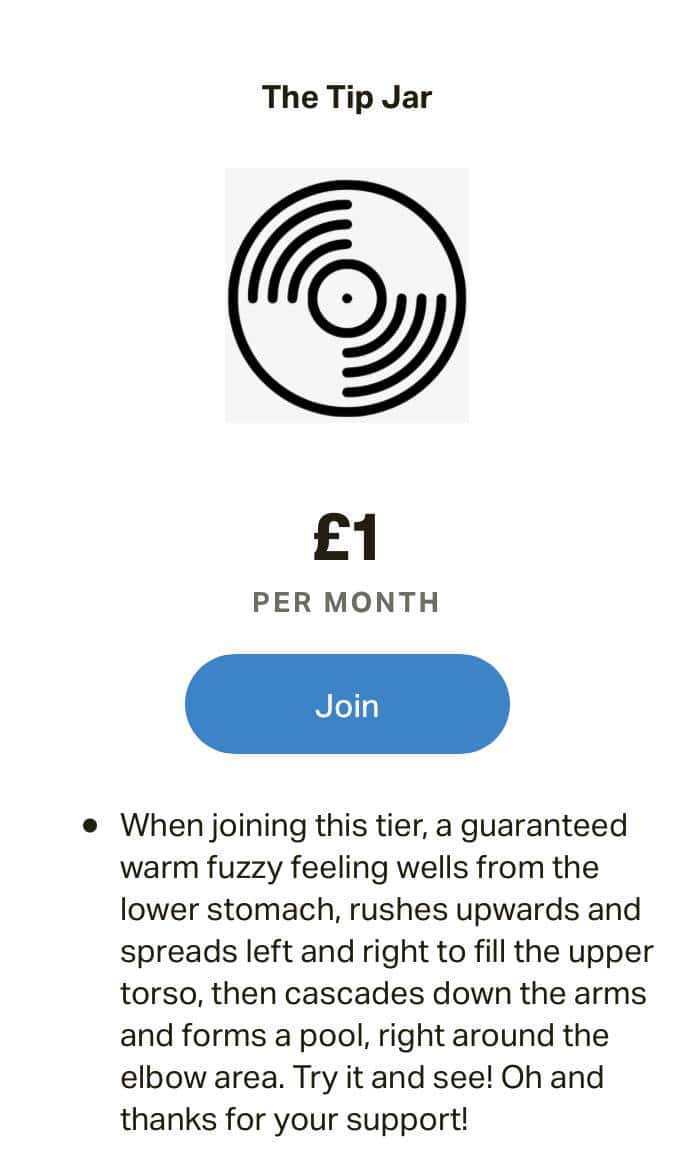Viewport: 694px width, 1158px height.
Task: Join The Tip Jar £1 tier
Action: (x=347, y=704)
